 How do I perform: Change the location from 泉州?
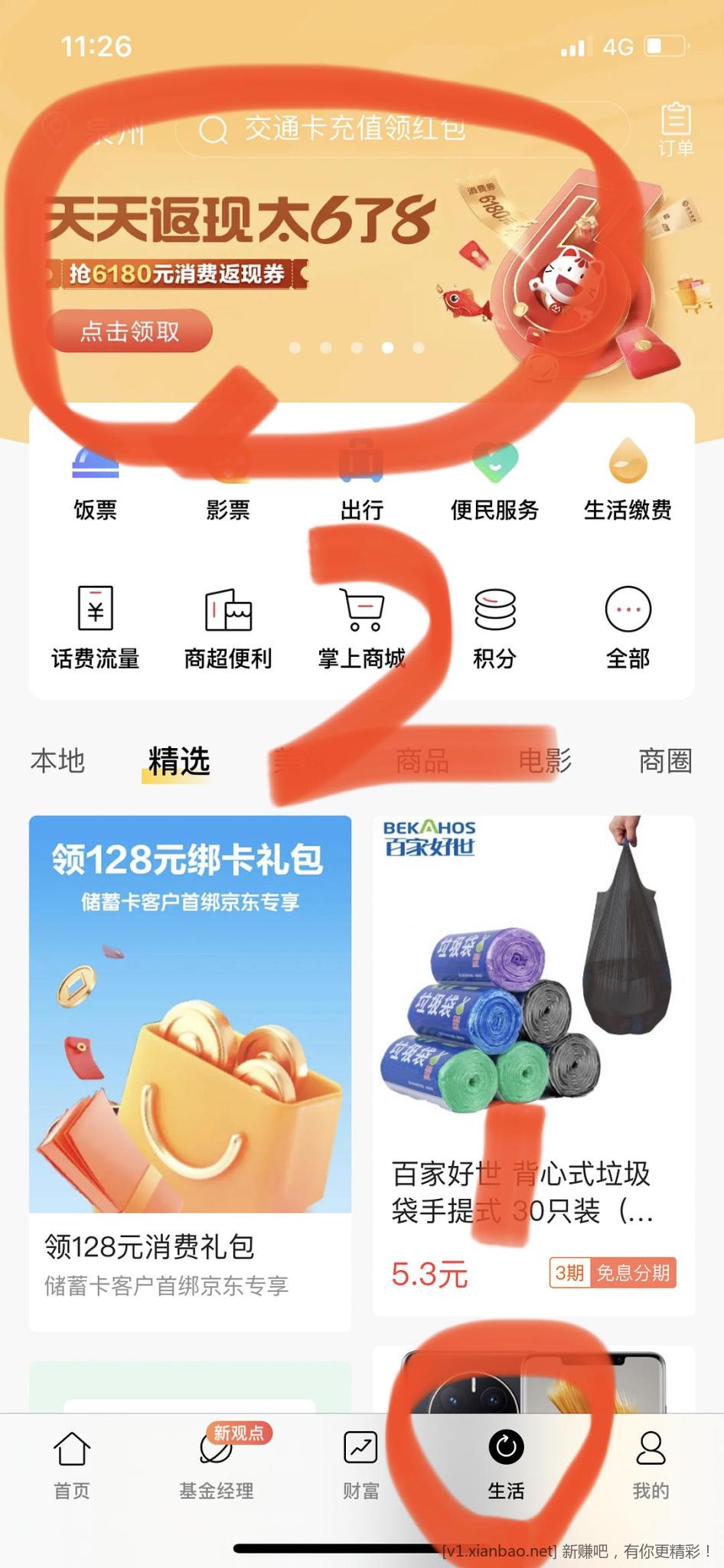[96, 132]
